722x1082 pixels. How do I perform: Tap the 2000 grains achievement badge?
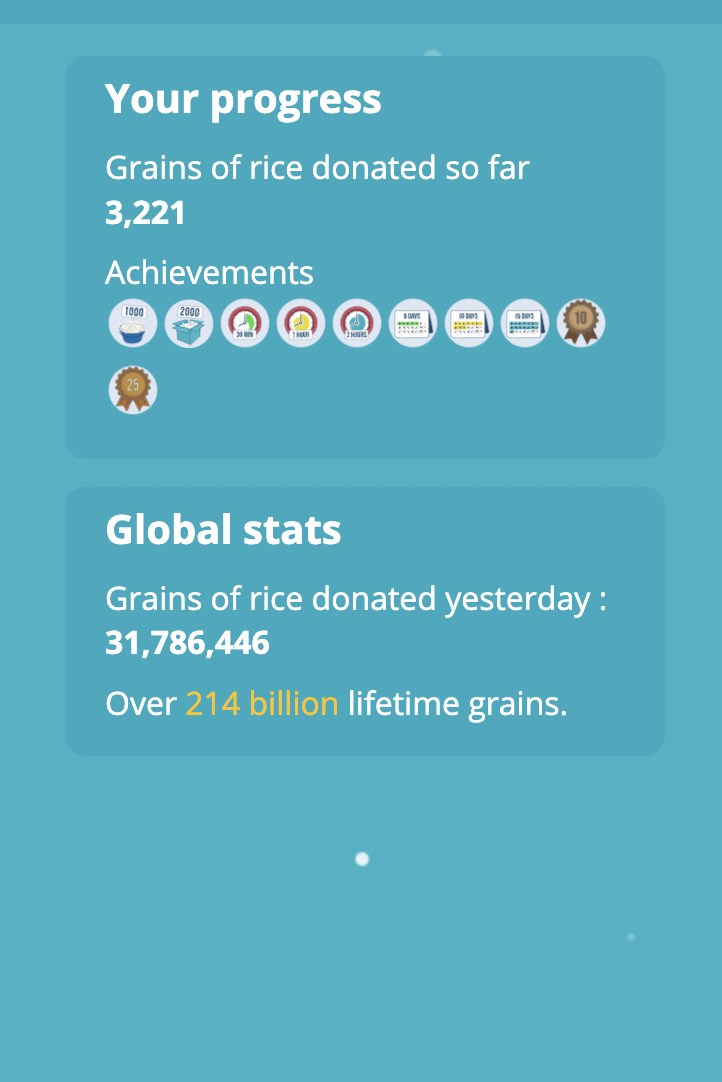coord(189,324)
